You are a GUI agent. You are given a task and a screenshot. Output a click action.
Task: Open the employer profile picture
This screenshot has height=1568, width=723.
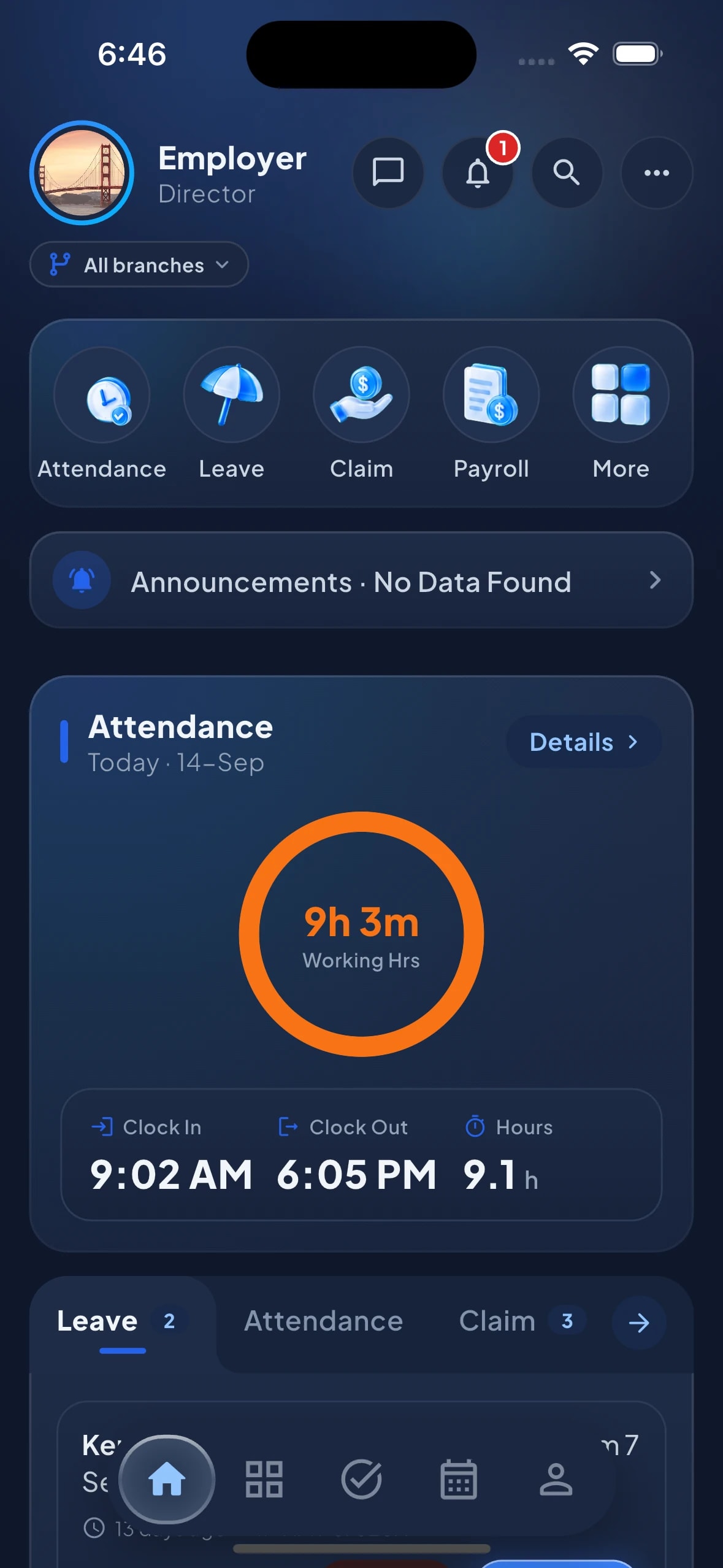click(x=82, y=173)
